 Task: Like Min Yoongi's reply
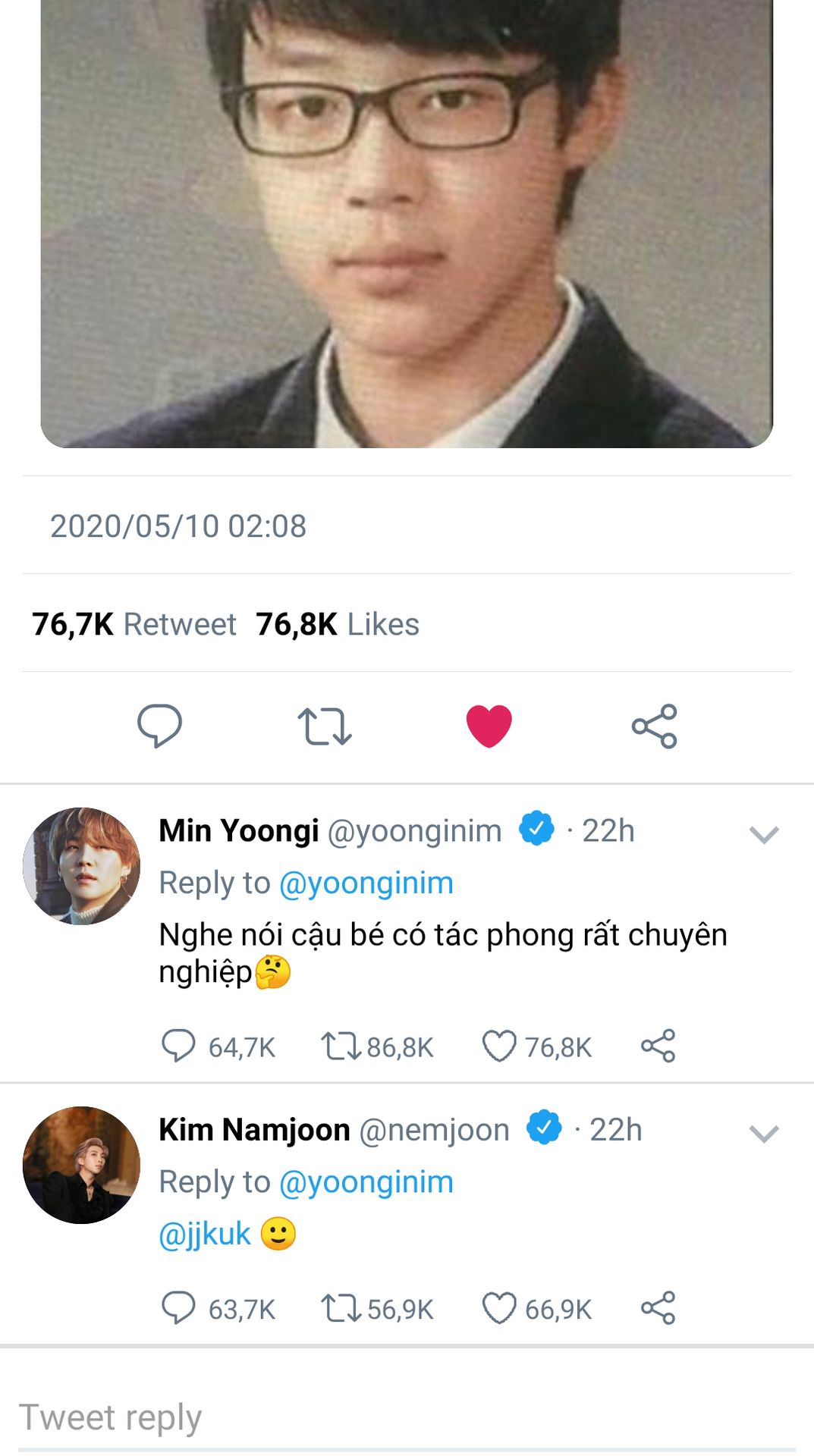[499, 1046]
